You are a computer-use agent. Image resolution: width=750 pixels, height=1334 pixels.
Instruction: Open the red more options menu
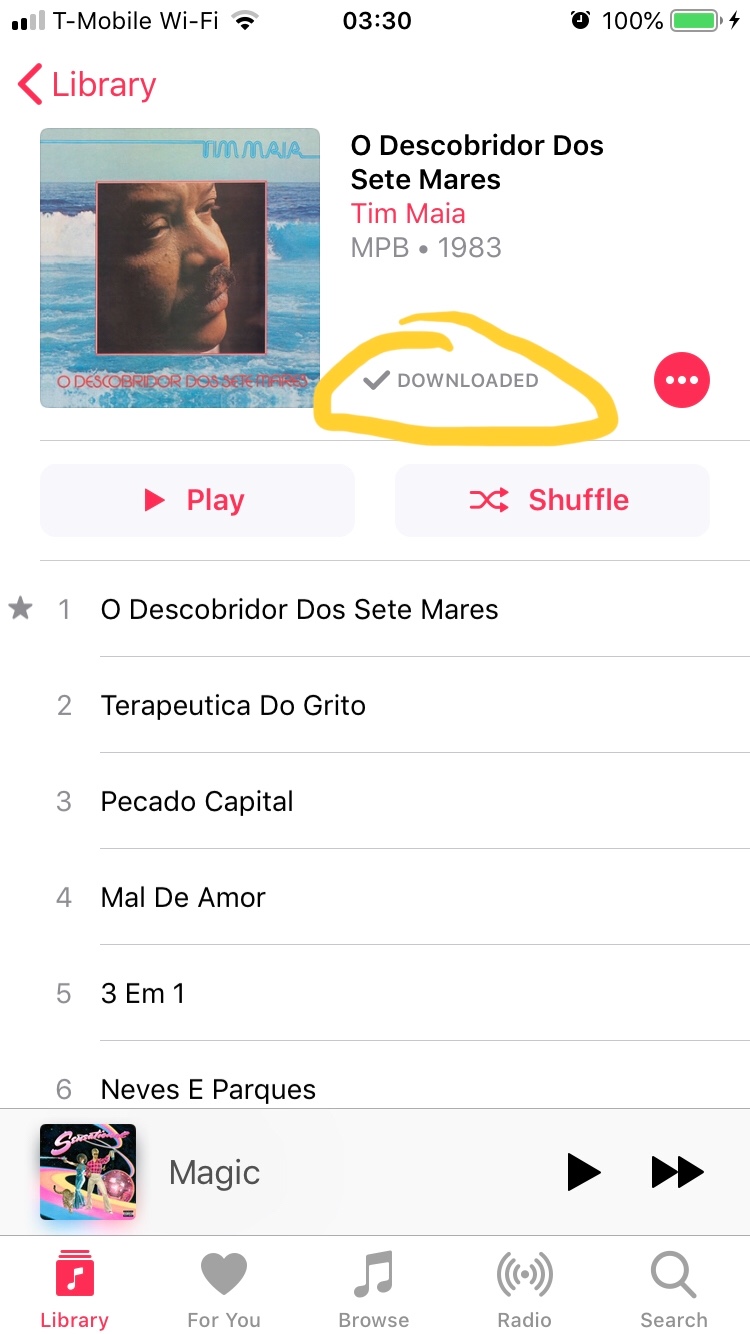pos(681,380)
